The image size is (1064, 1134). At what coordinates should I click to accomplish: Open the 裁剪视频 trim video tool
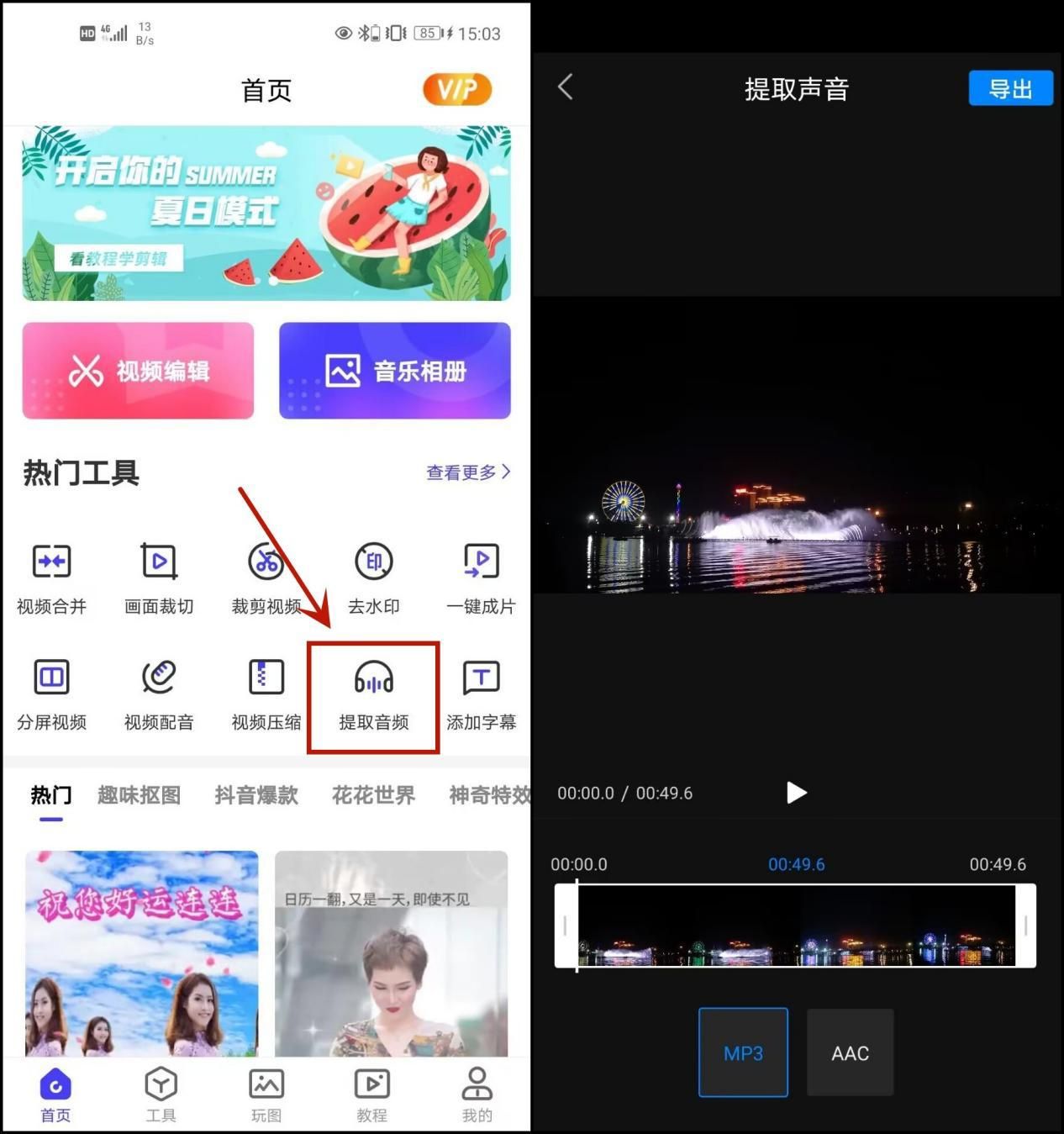(x=266, y=578)
